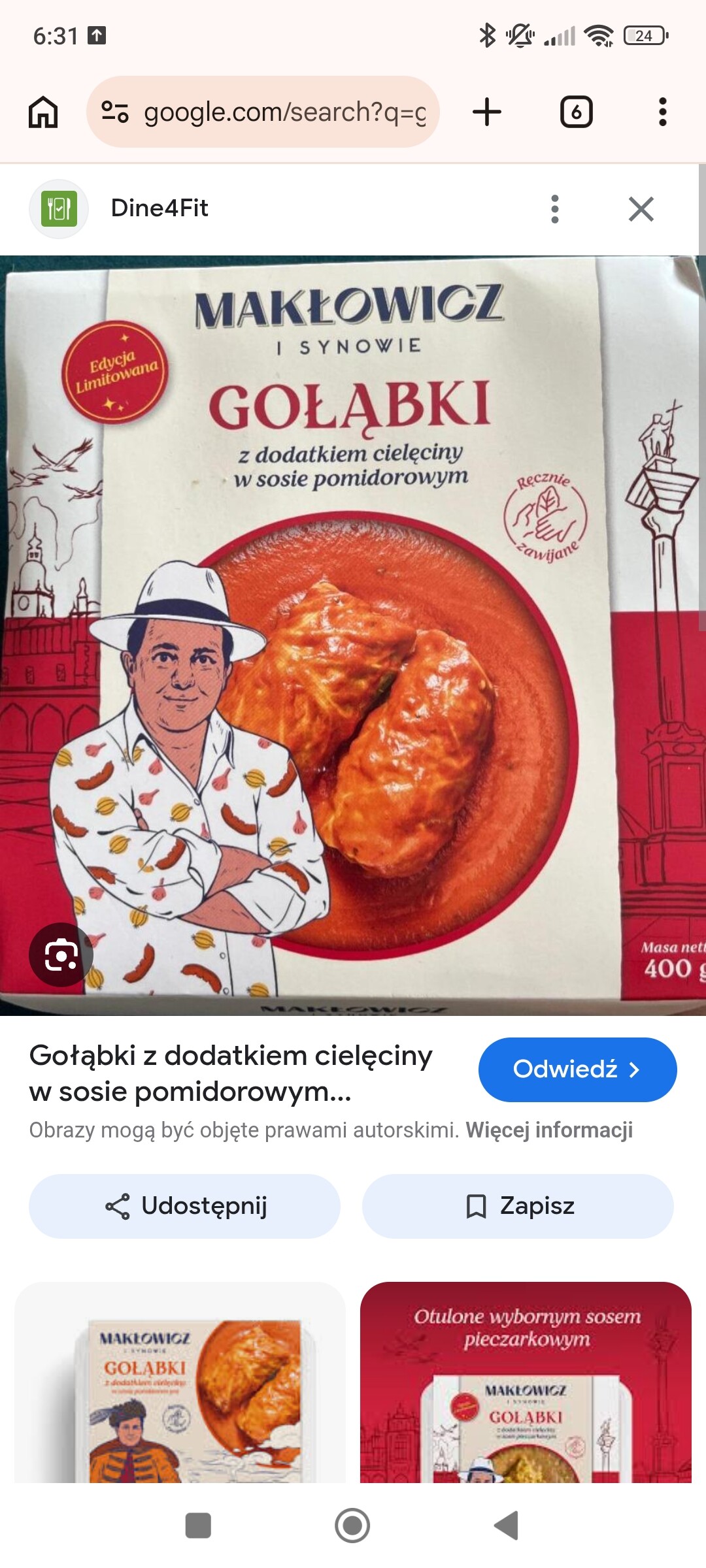Tap the Odwiedź button

tap(577, 1070)
